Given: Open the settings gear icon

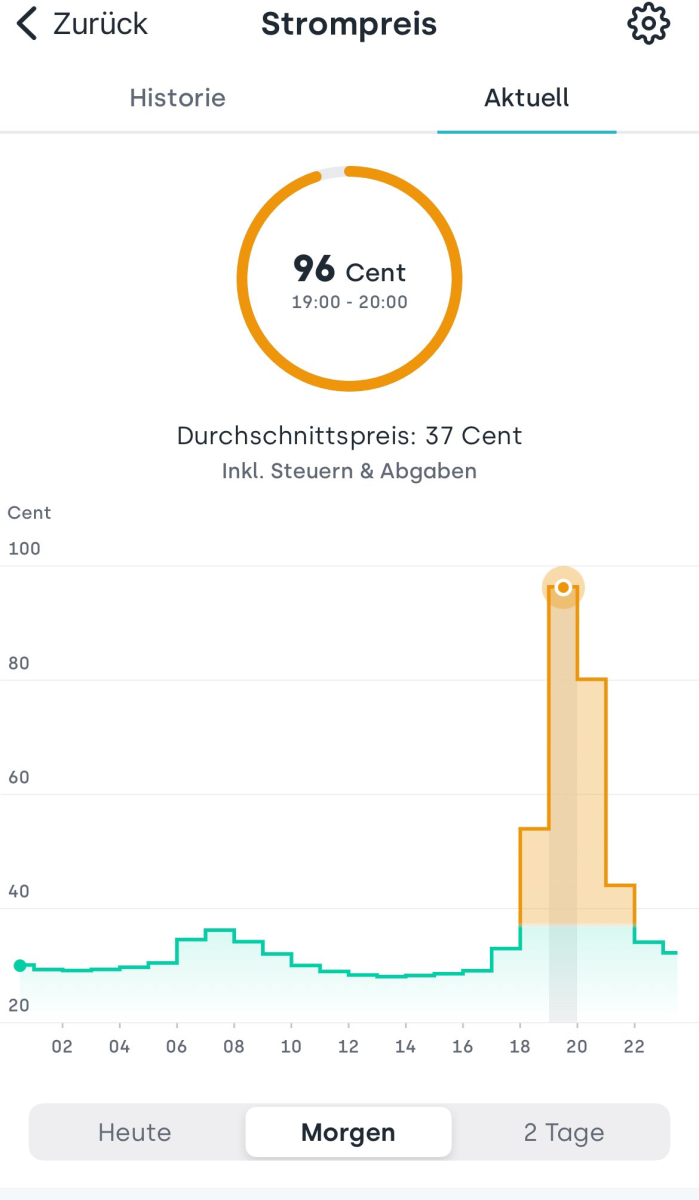Looking at the screenshot, I should pos(648,24).
